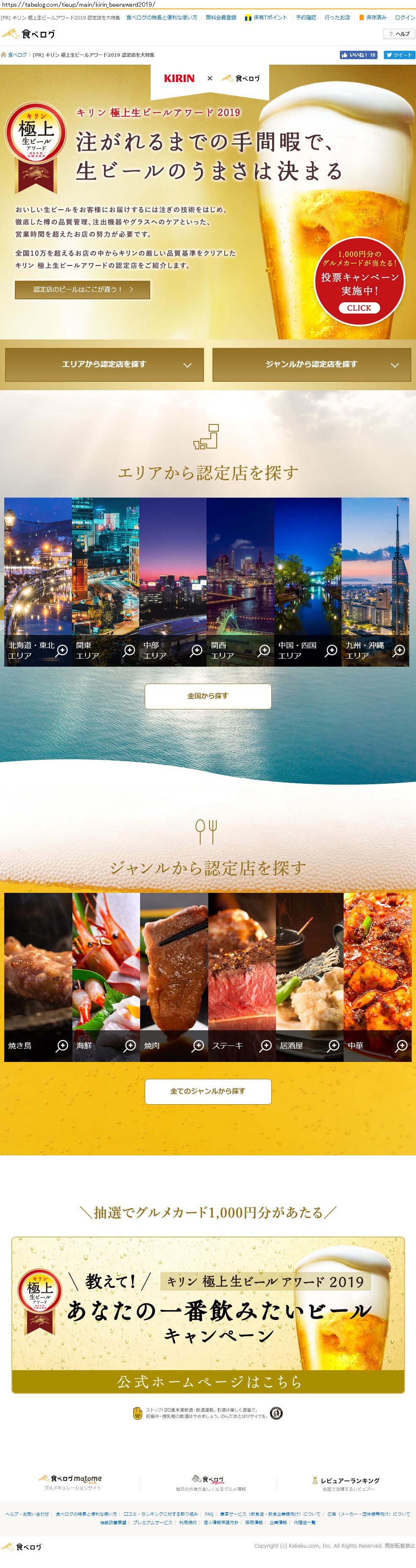Select the 九州・沖縄 エリア tile
The image size is (416, 1568).
375,582
